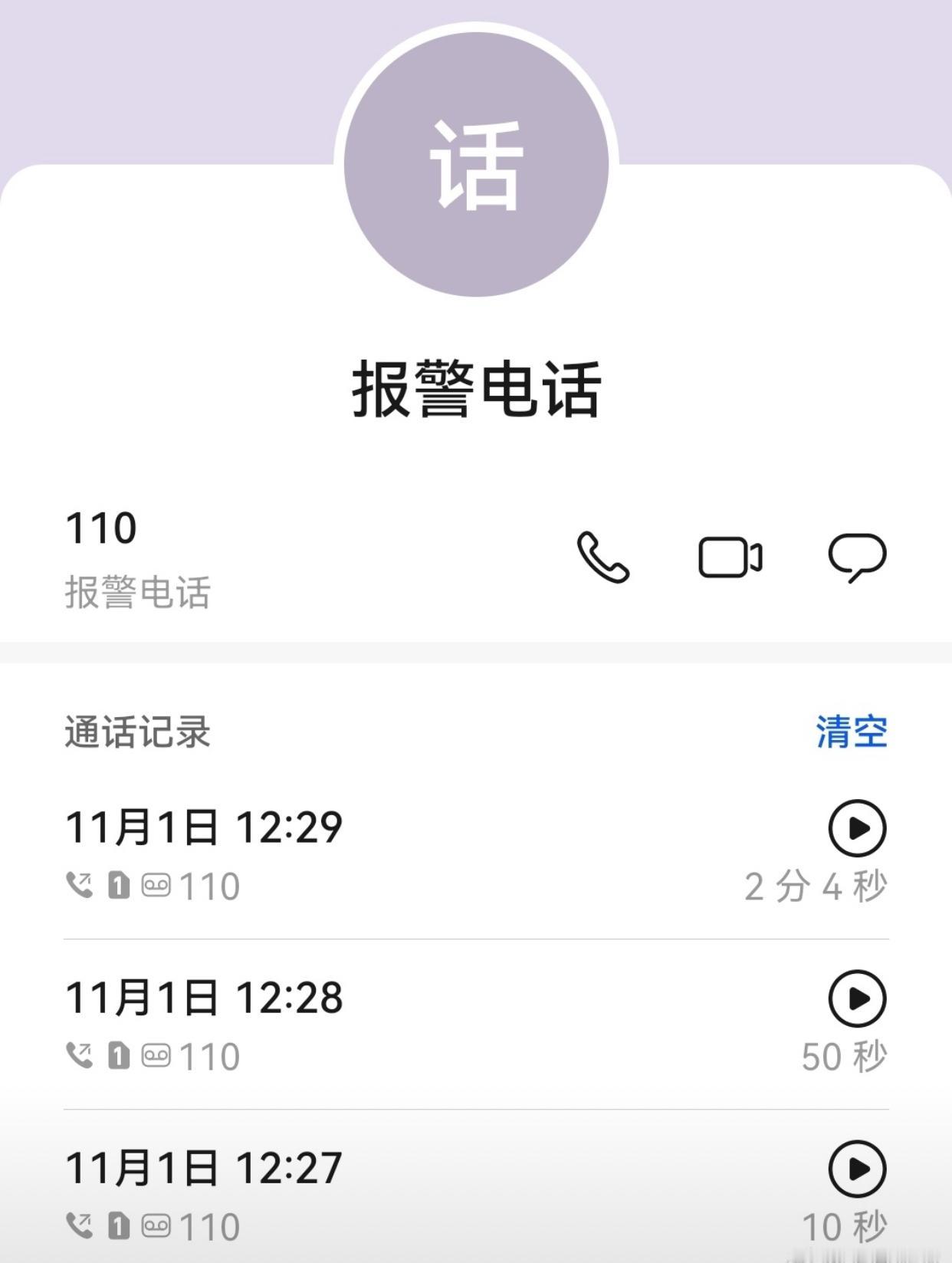Viewport: 952px width, 1263px height.
Task: Start a video call with 报警电话
Action: click(730, 558)
